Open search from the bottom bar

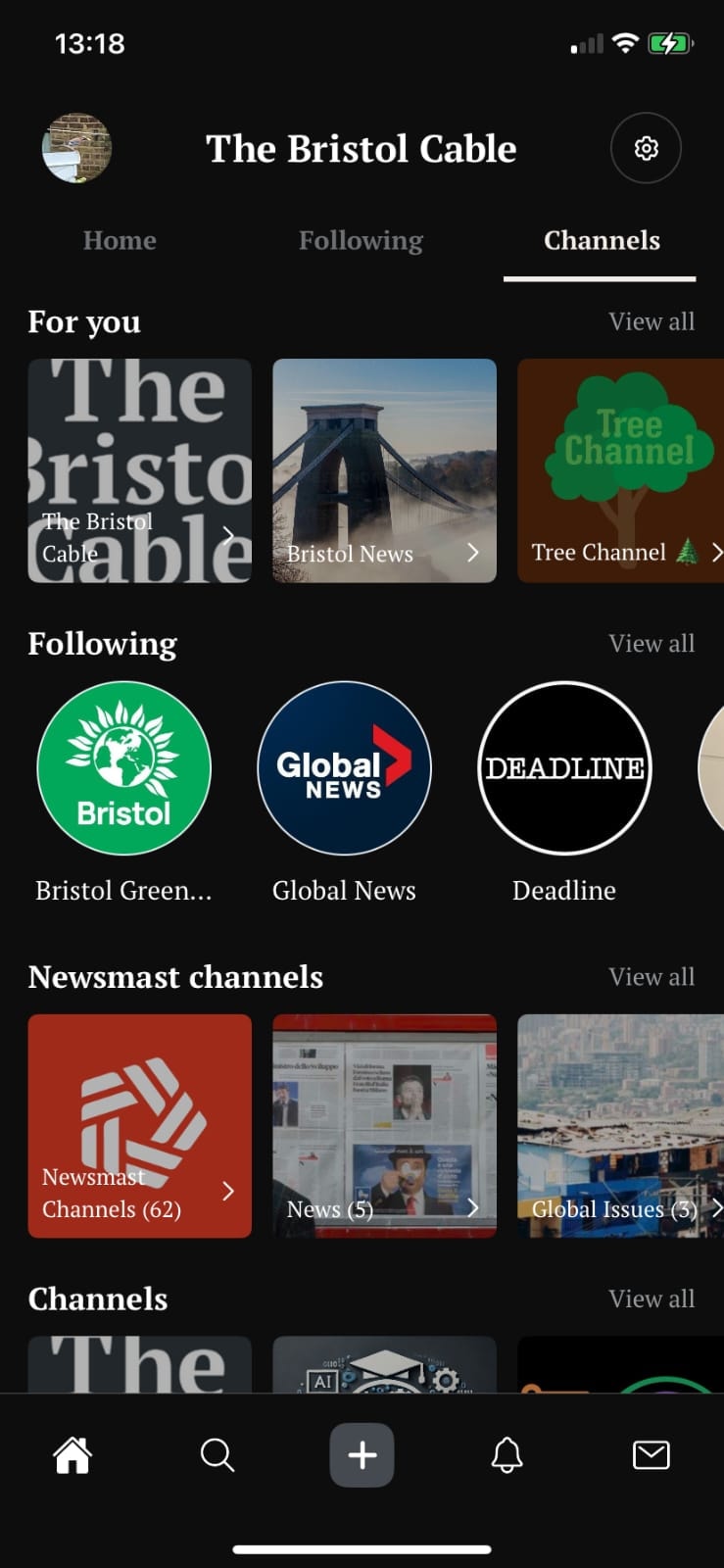click(x=217, y=1455)
